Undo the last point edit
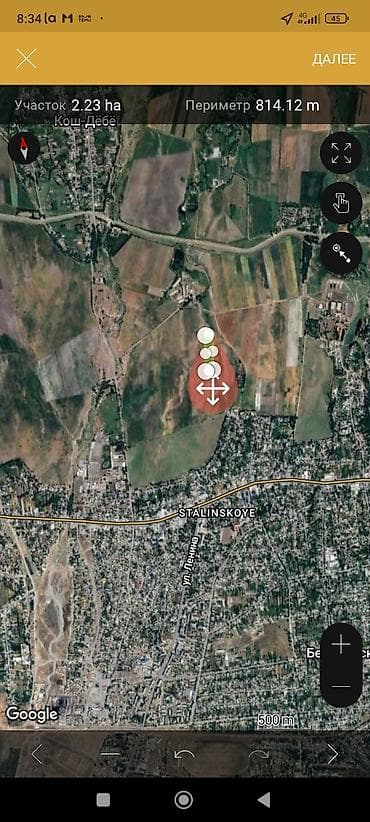Viewport: 370px width, 822px height. [184, 755]
